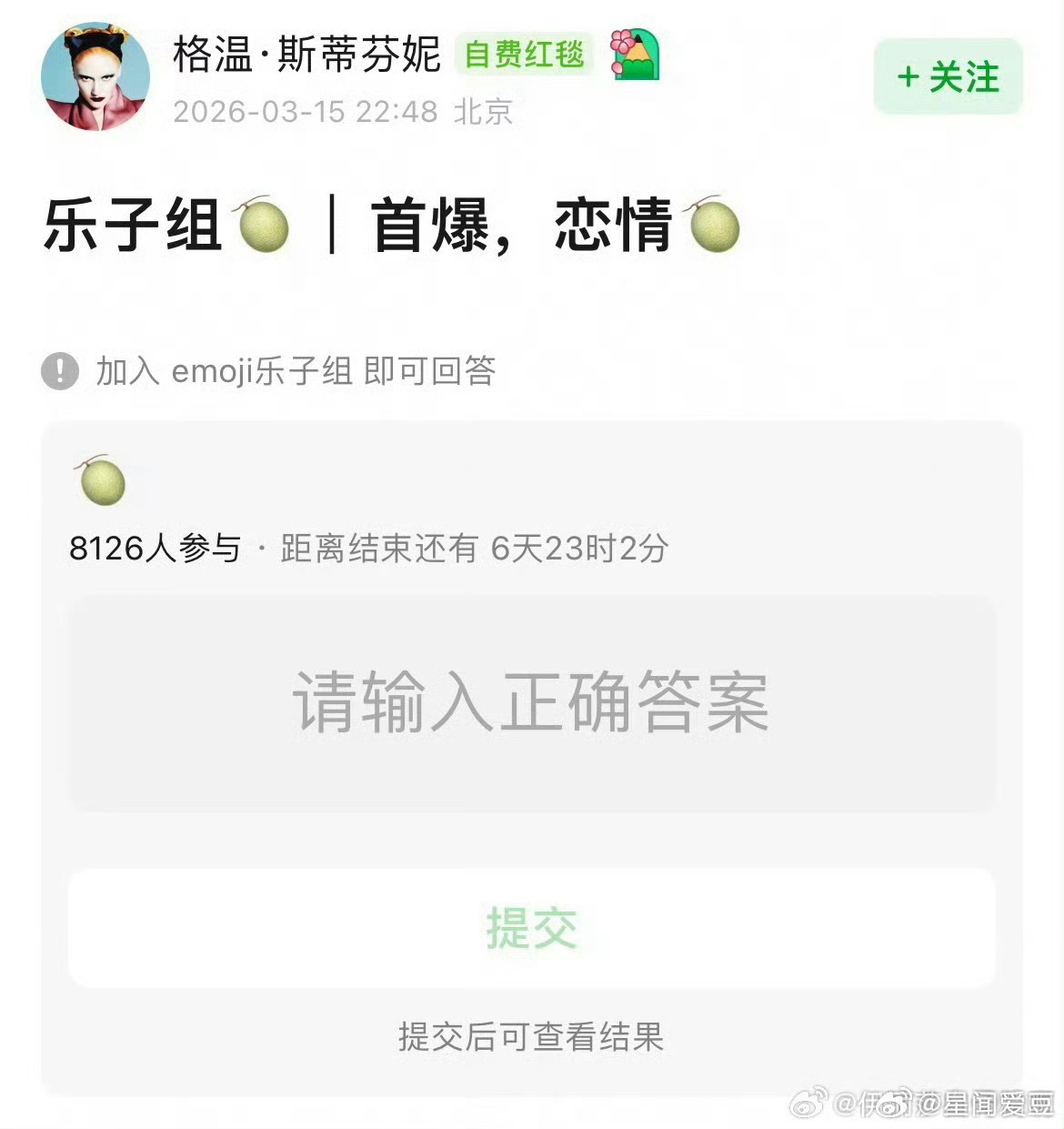Open the 自费红毯 verification badge
Viewport: 1064px width, 1129px height.
[x=526, y=56]
